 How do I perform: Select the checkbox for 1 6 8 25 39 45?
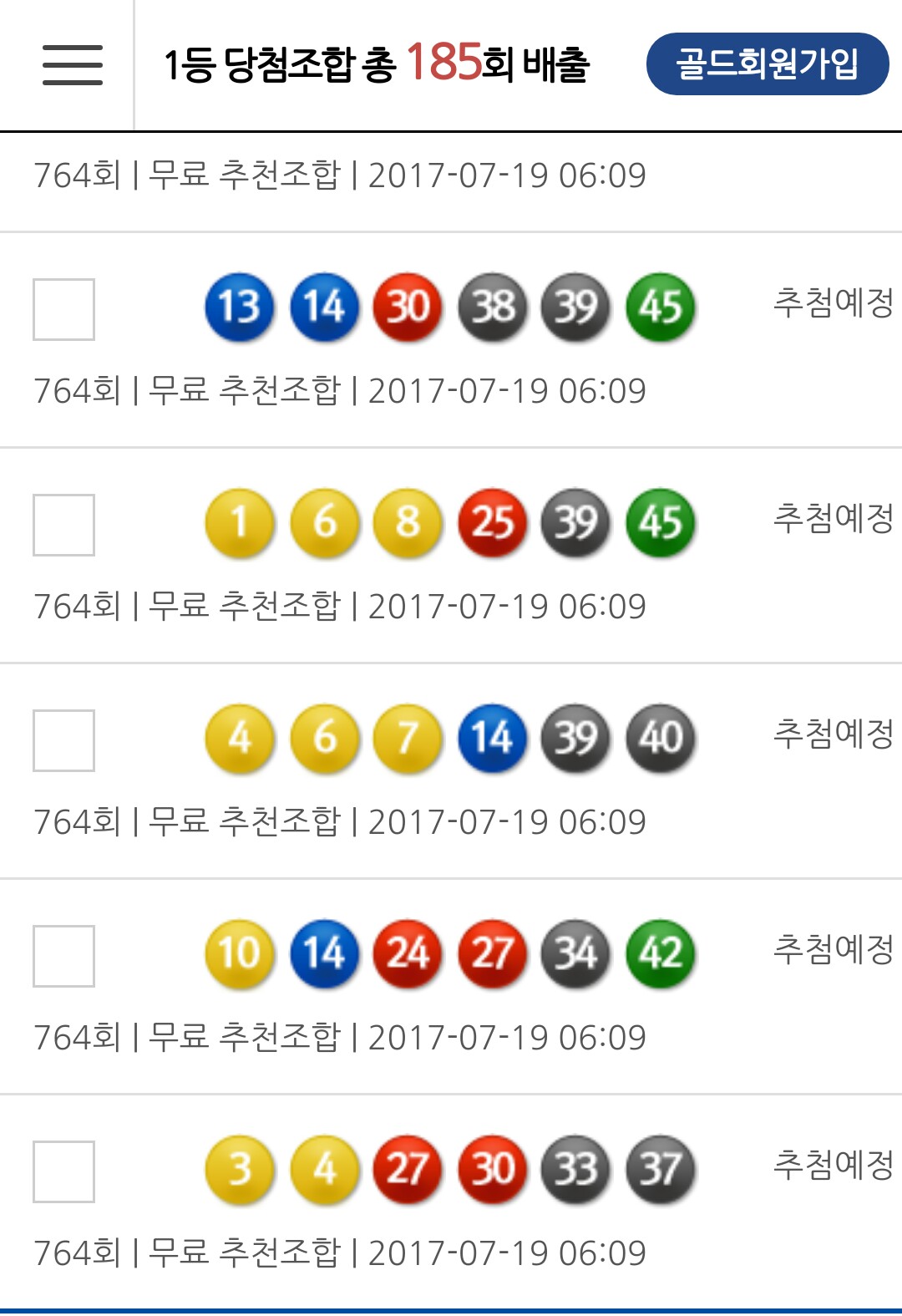point(63,525)
